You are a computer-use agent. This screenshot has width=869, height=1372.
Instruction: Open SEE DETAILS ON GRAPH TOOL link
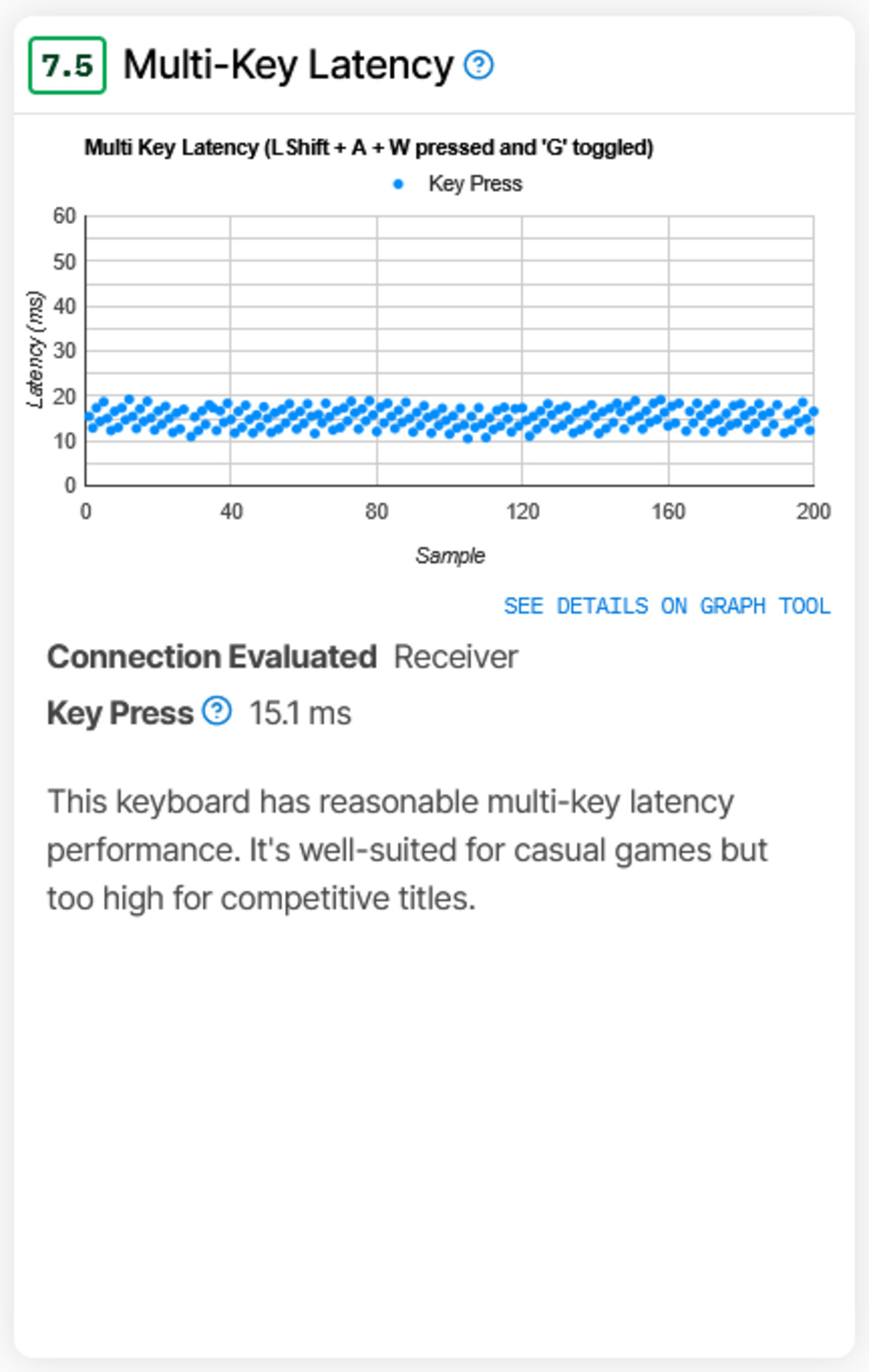tap(667, 606)
